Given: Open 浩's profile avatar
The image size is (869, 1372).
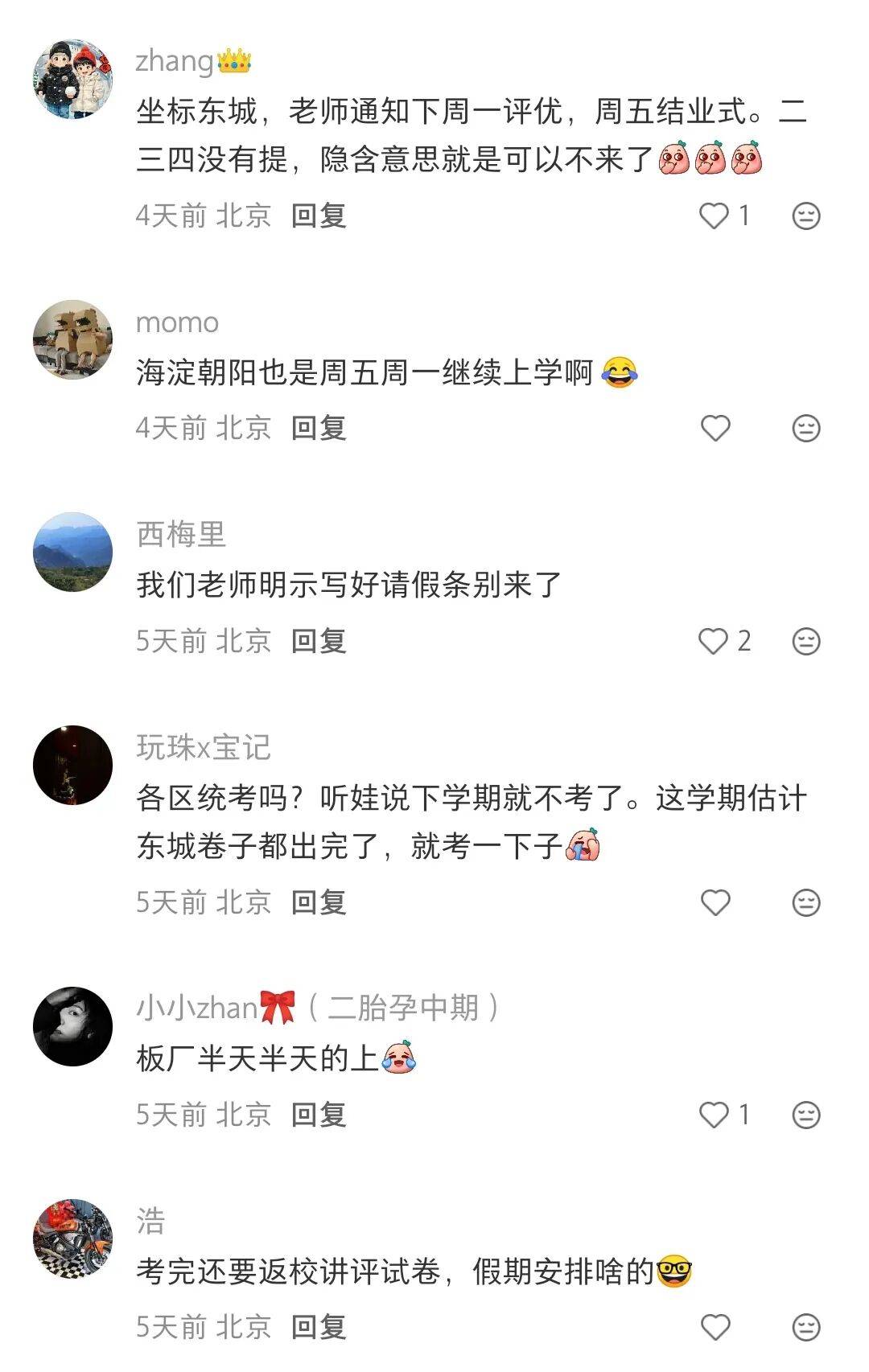Looking at the screenshot, I should click(72, 1238).
